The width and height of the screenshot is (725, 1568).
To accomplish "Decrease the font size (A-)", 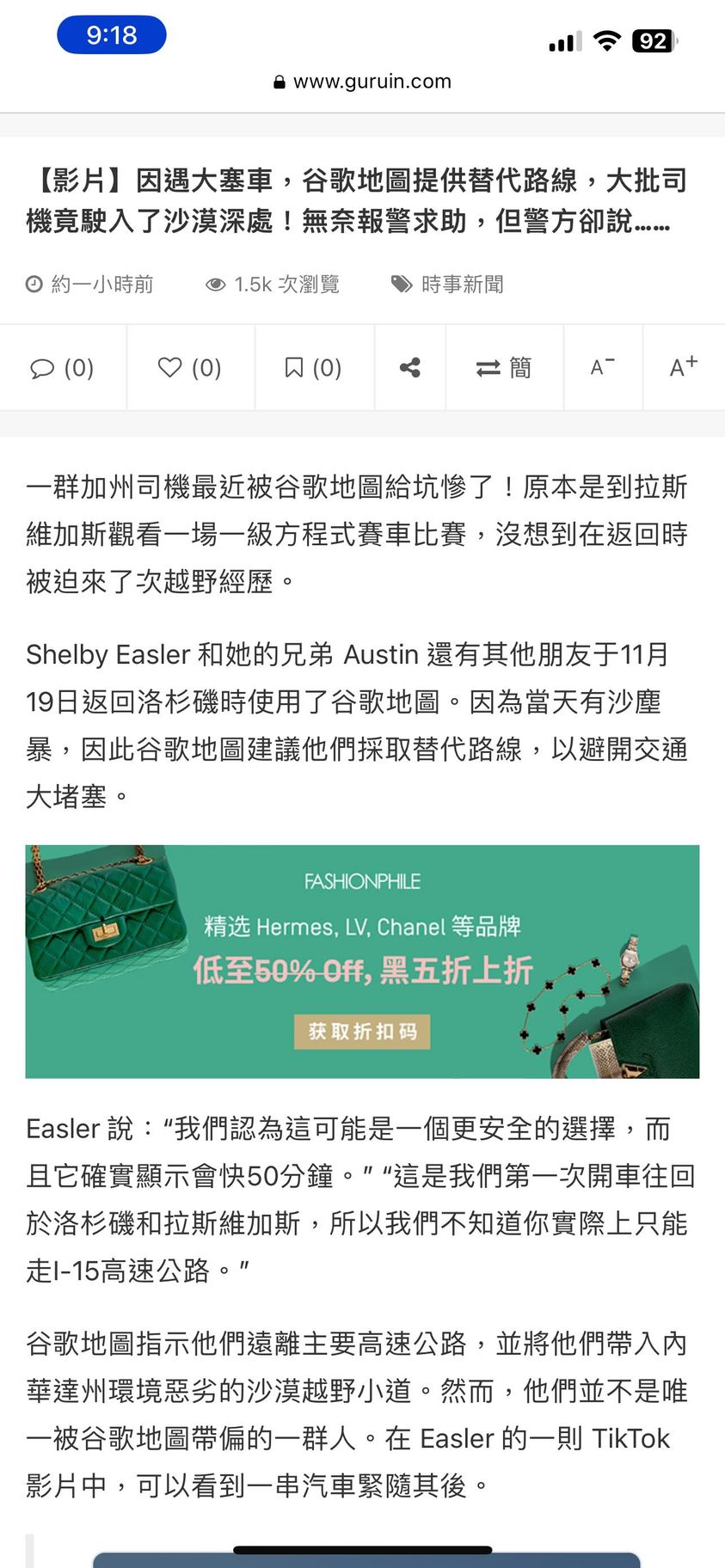I will pyautogui.click(x=602, y=368).
